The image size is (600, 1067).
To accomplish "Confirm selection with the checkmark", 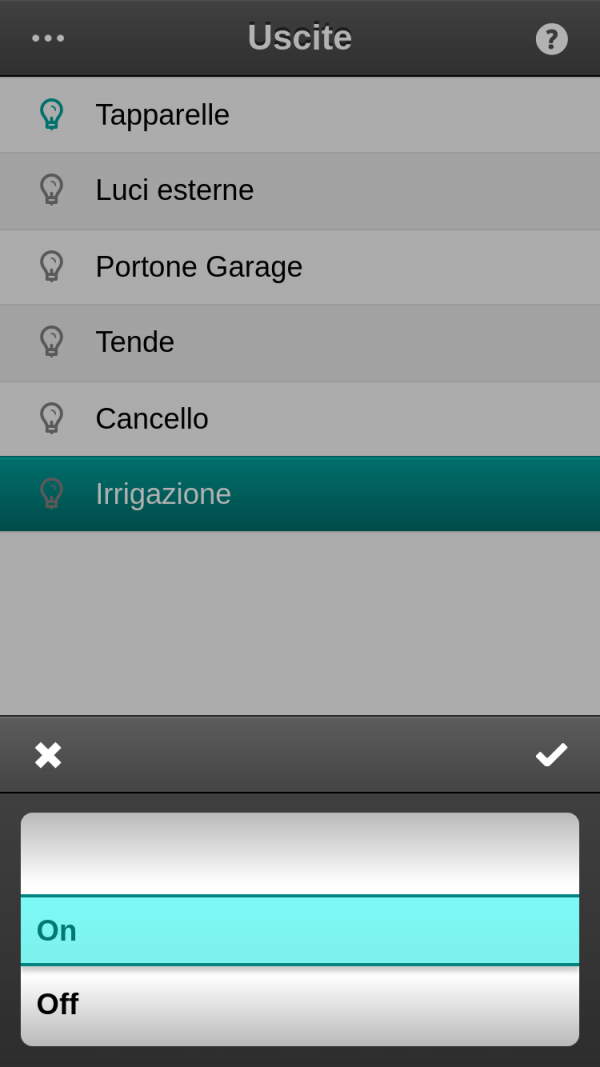I will tap(551, 755).
